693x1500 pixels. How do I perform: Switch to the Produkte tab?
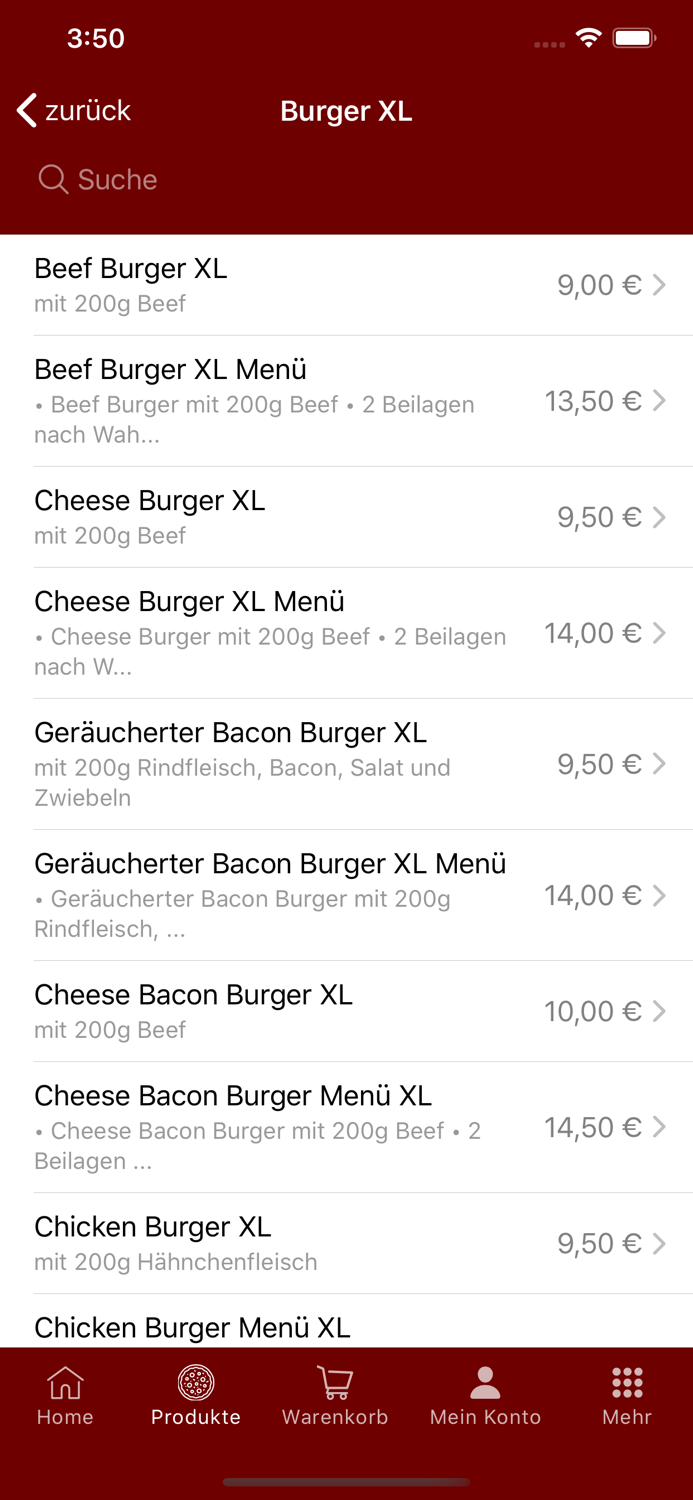tap(196, 1397)
